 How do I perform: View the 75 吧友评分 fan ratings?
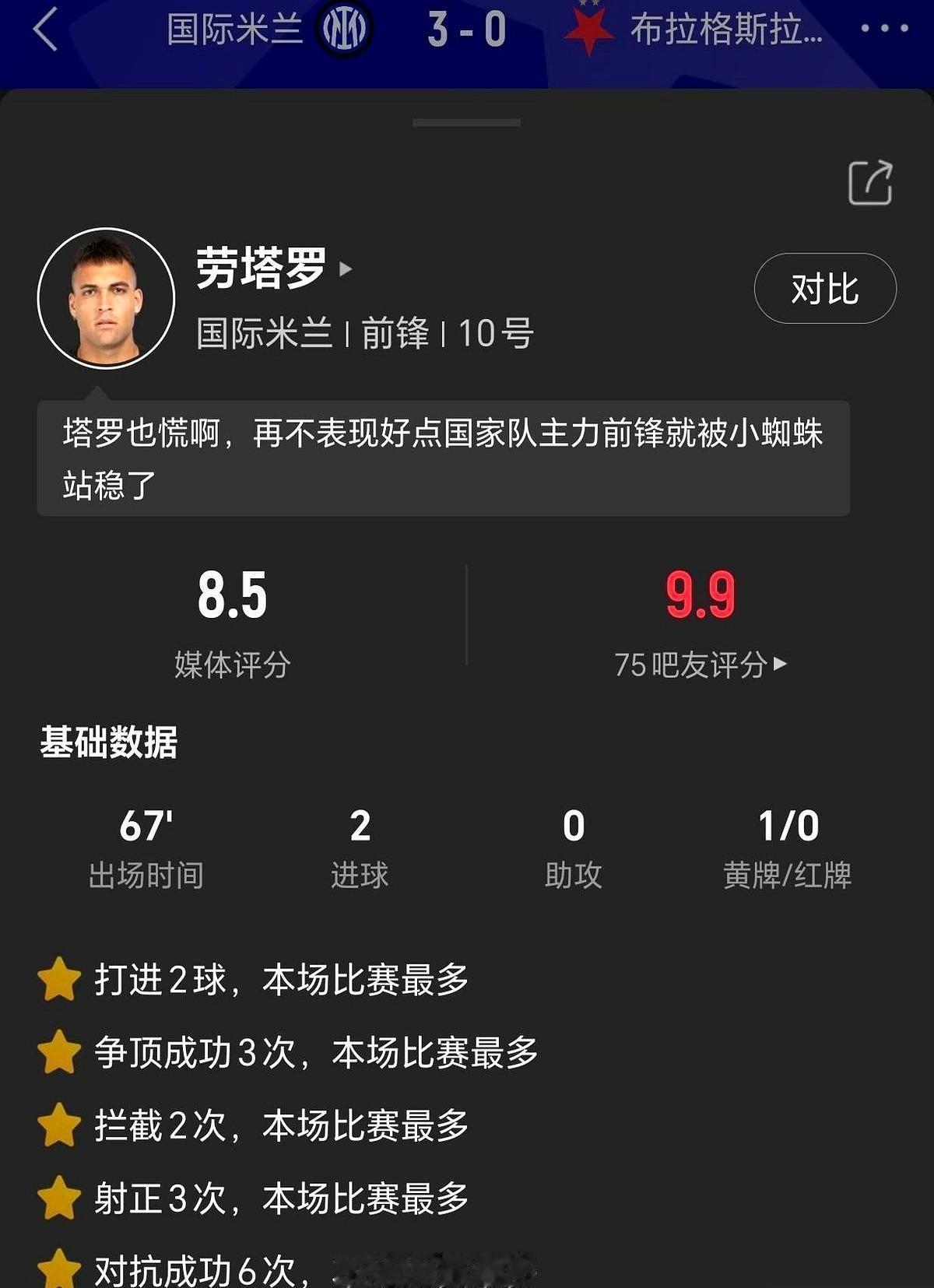[700, 665]
